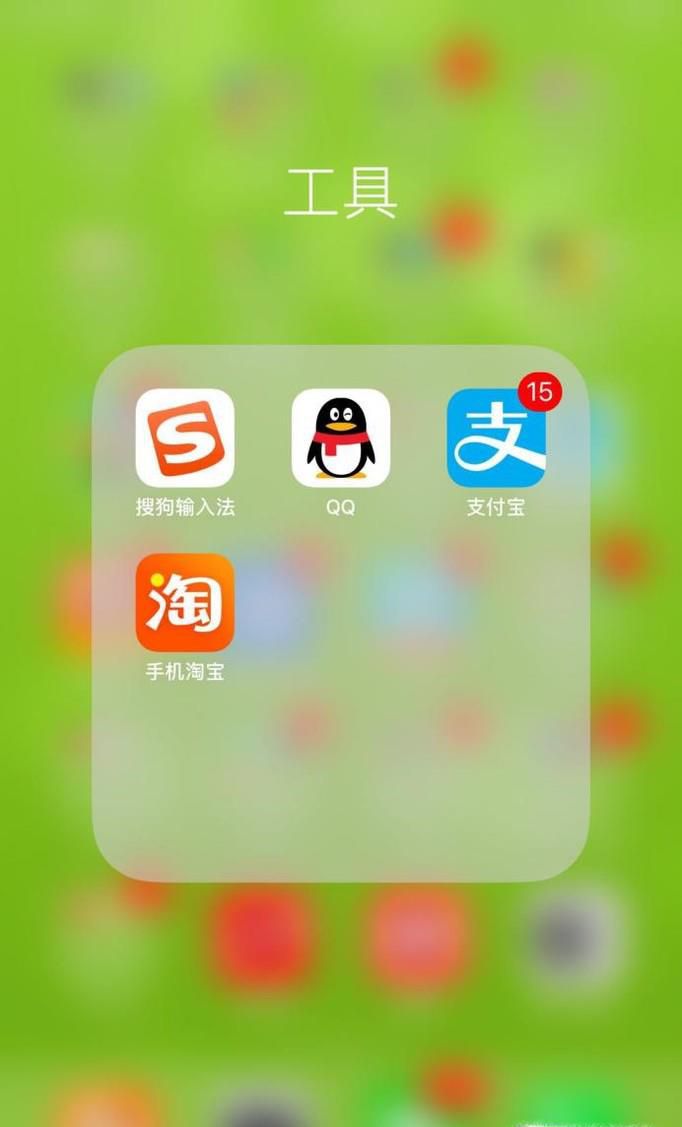The image size is (682, 1127).
Task: Open the 搜狗输入法 app
Action: (x=185, y=438)
